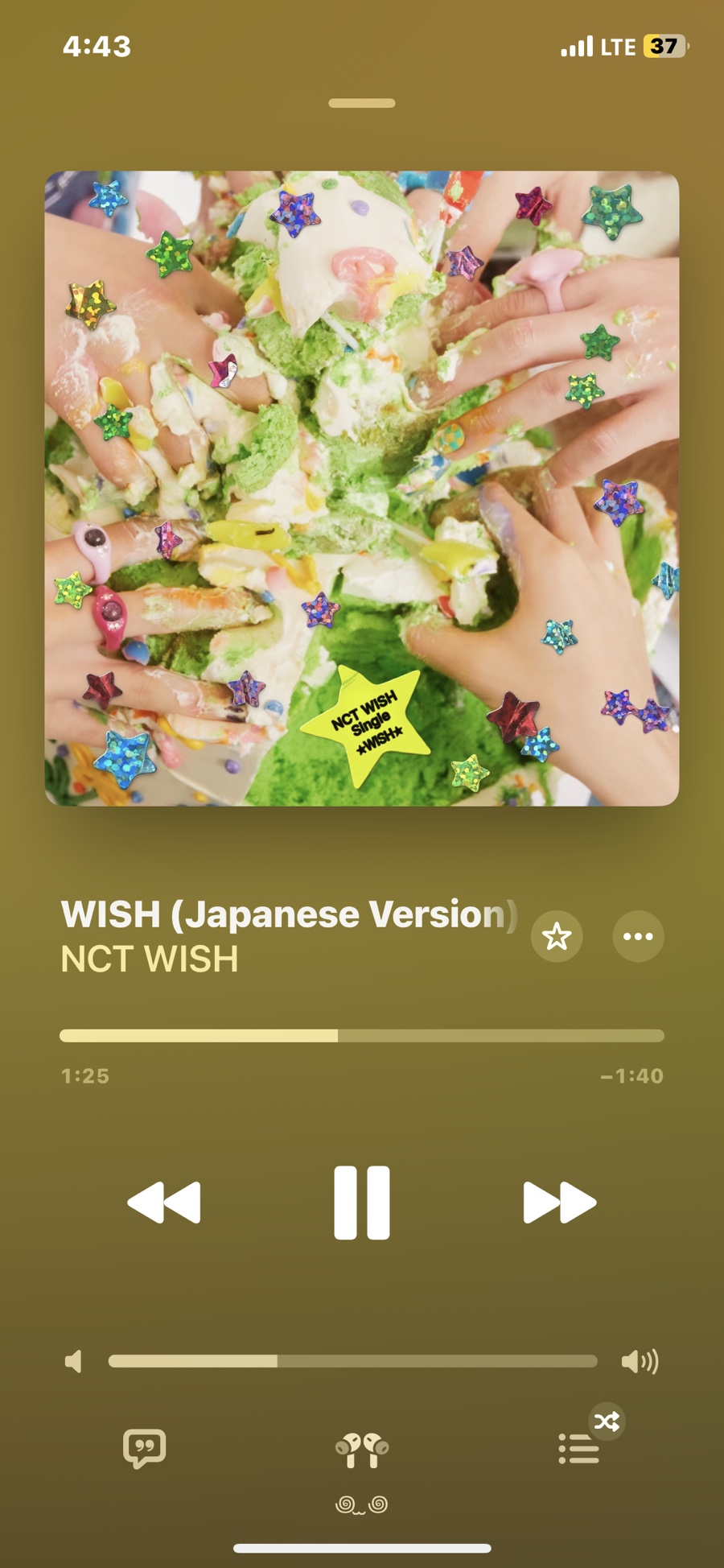Screen dimensions: 724x1568
Task: Tap the volume slider to adjust volume
Action: click(352, 1361)
